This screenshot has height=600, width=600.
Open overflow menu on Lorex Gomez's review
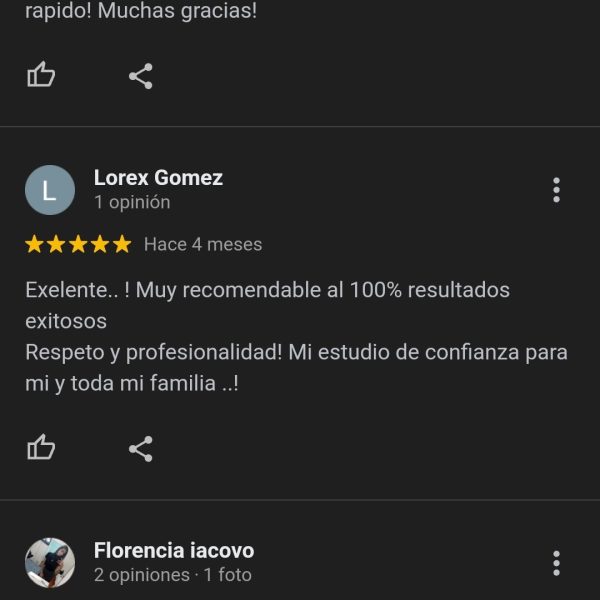pos(556,190)
